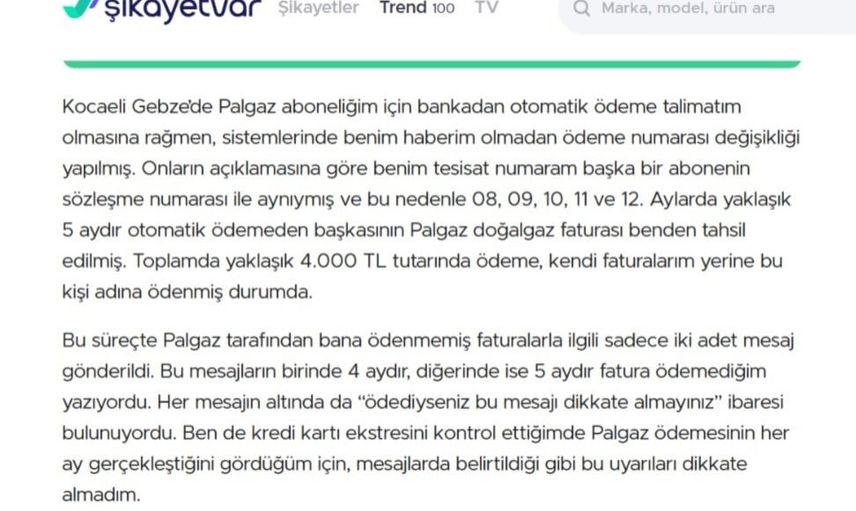Open the Şikayetler navigation link
Image resolution: width=856 pixels, height=511 pixels.
[x=317, y=8]
